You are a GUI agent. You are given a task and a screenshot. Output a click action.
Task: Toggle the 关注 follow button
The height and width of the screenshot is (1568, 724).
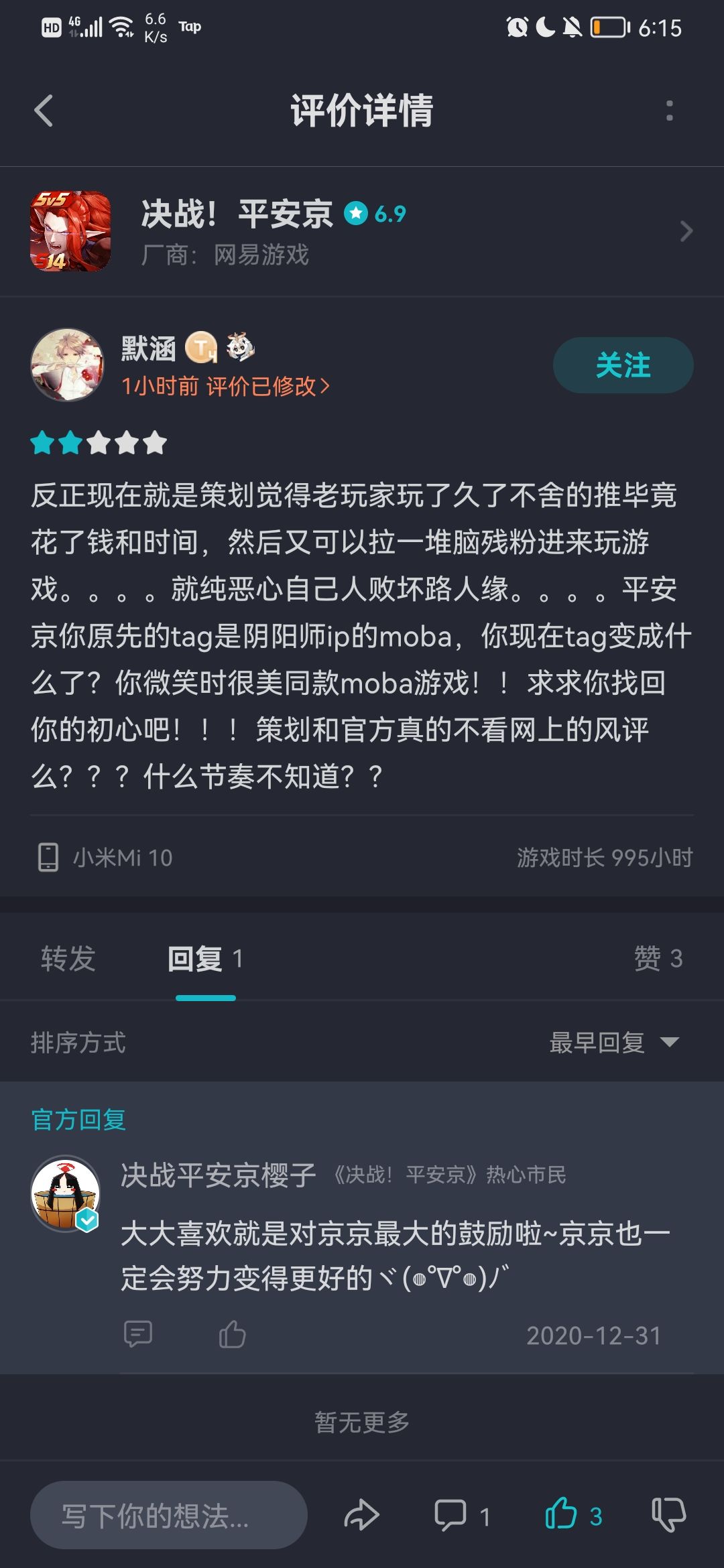tap(622, 364)
